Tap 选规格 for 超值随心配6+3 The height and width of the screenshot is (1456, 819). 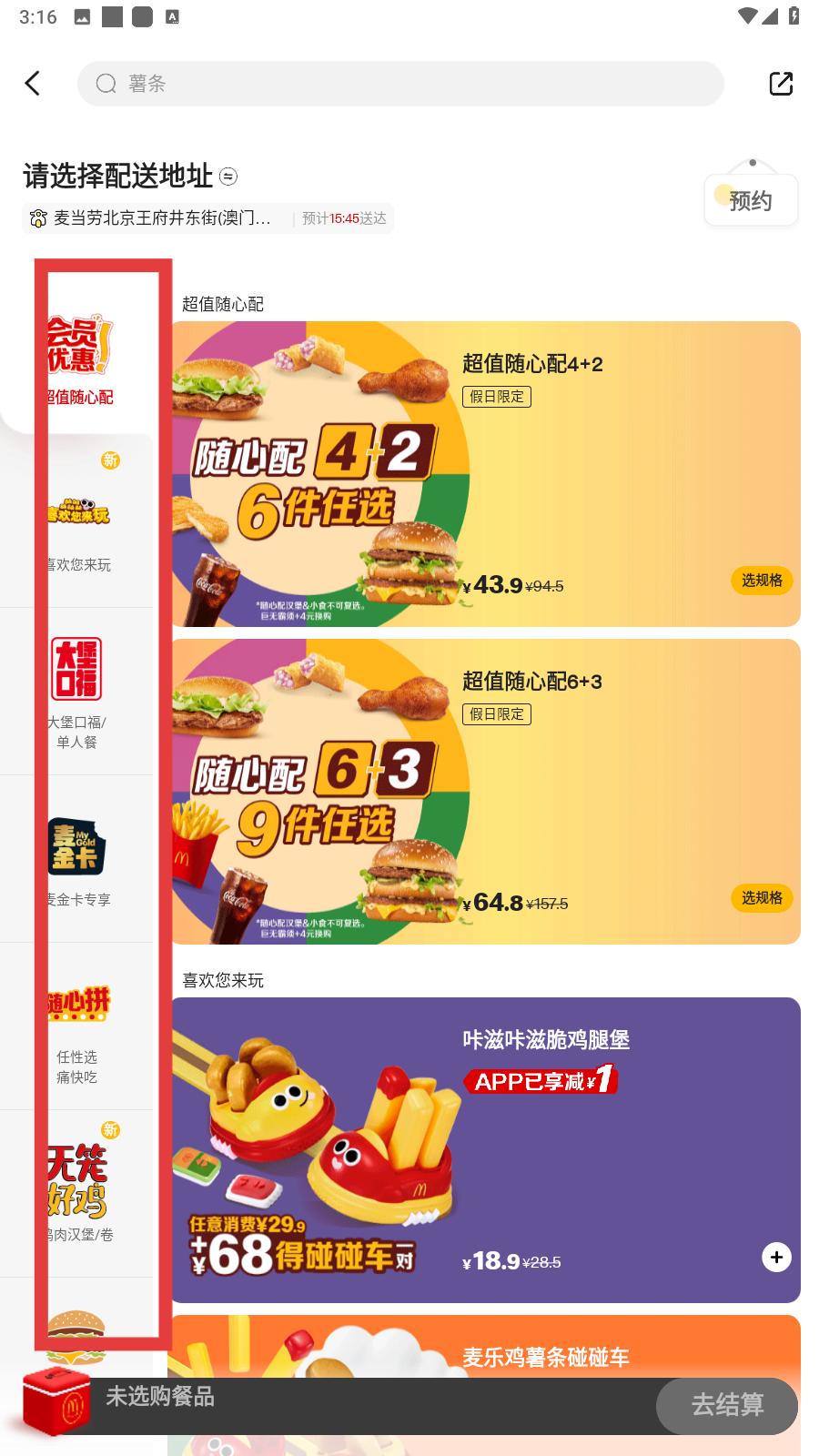click(x=761, y=898)
